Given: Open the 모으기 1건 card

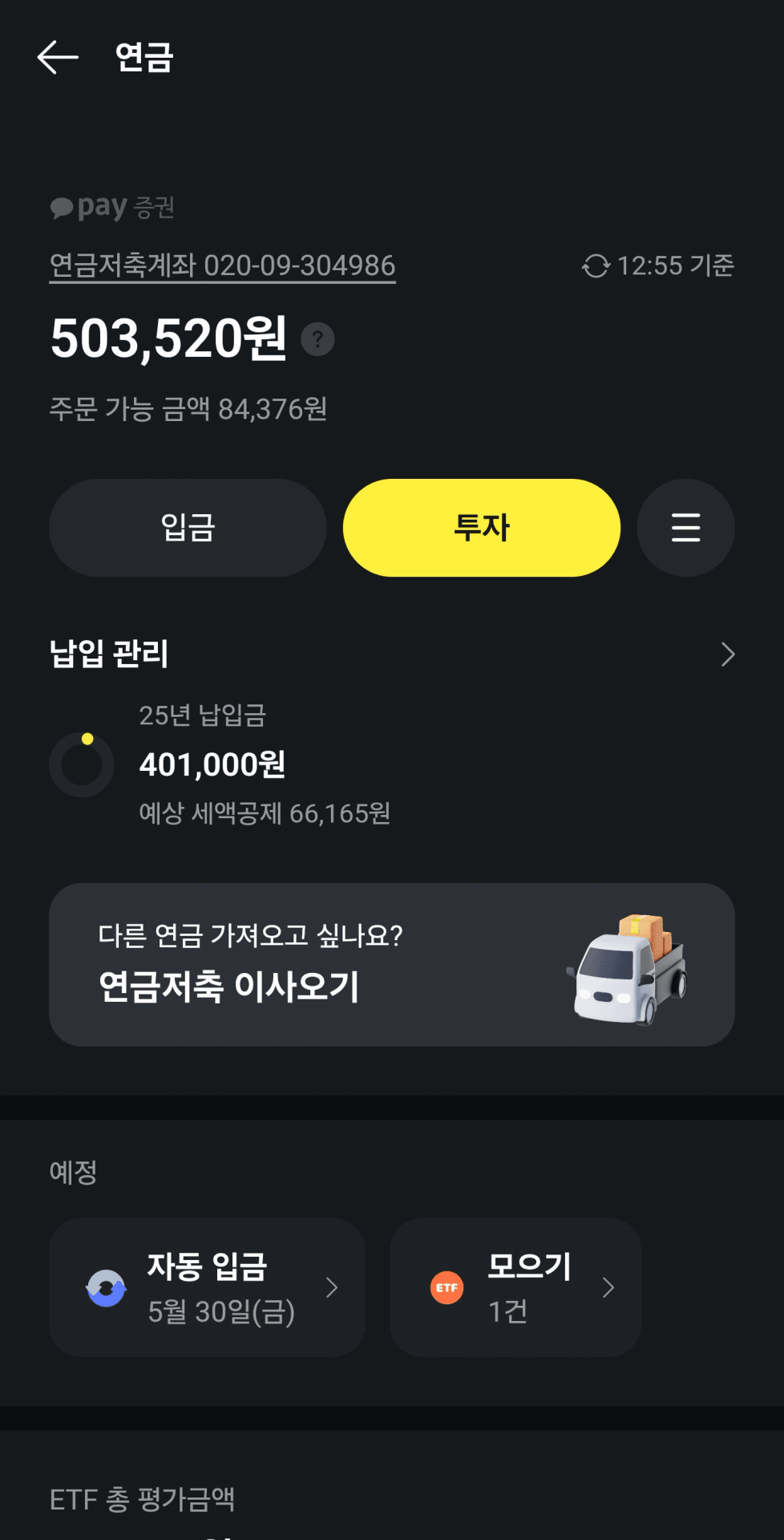Looking at the screenshot, I should pos(515,1287).
